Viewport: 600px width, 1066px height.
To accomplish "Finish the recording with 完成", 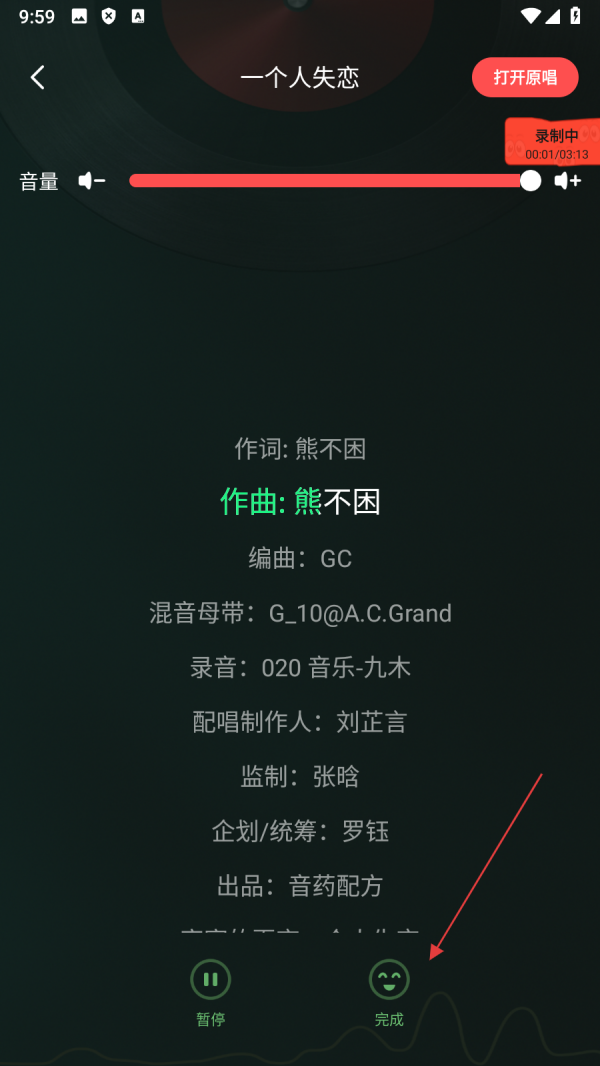I will (x=389, y=980).
